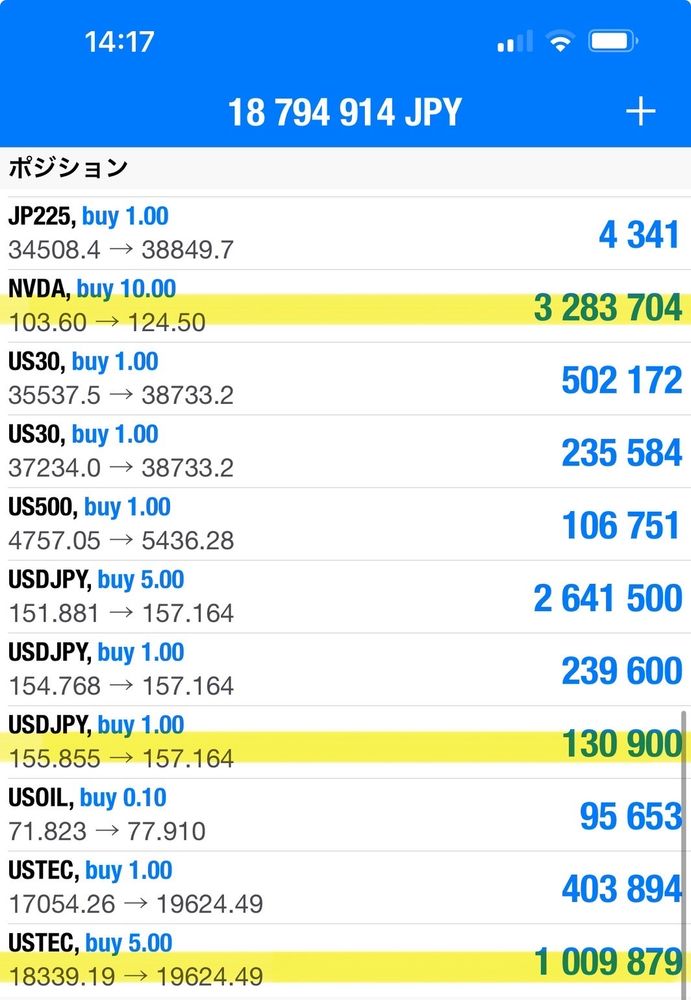Select the US30 position opened at 37234.0
This screenshot has height=1000, width=691.
(345, 452)
